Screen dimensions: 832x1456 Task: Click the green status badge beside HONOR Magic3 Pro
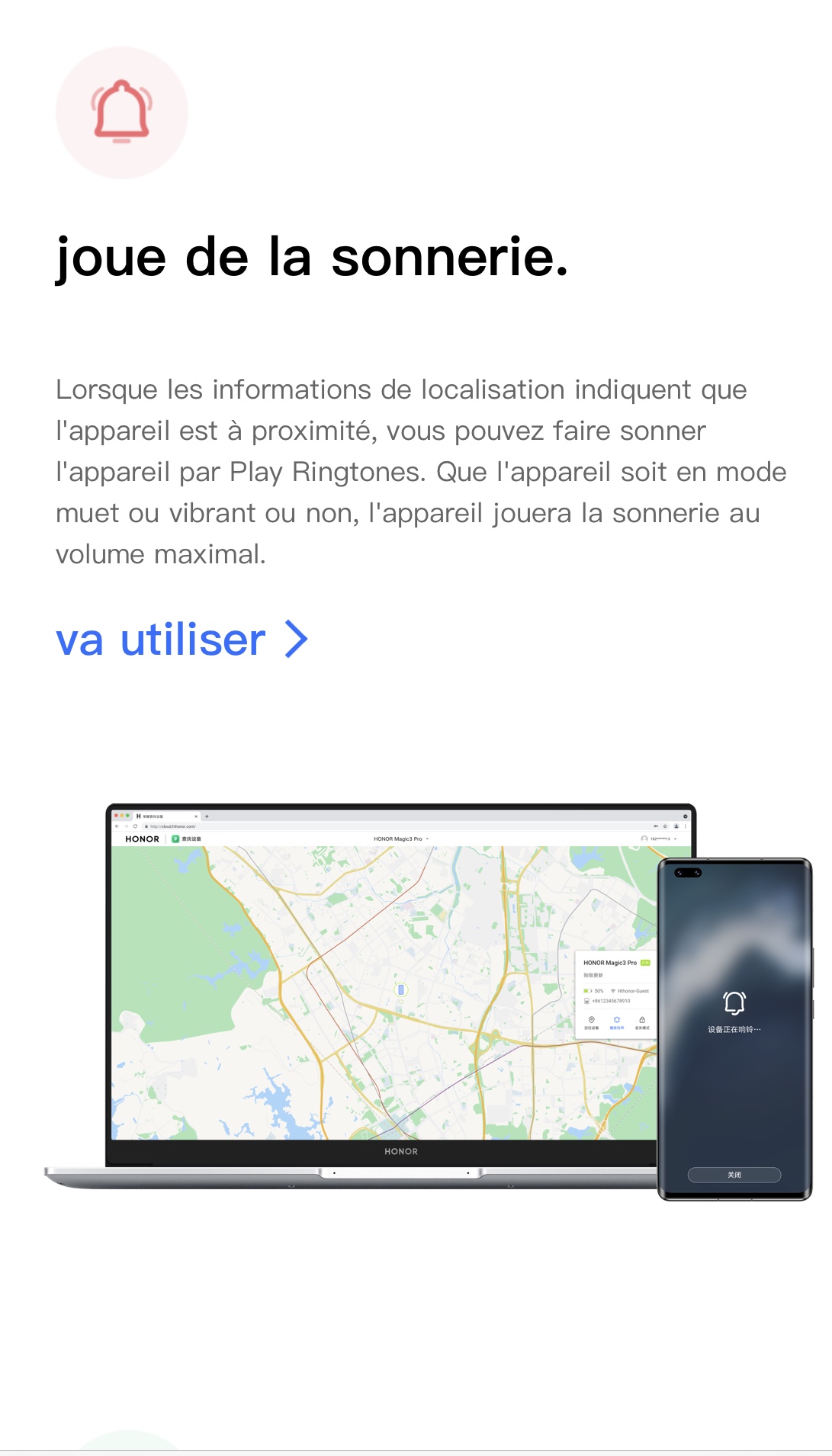(645, 963)
